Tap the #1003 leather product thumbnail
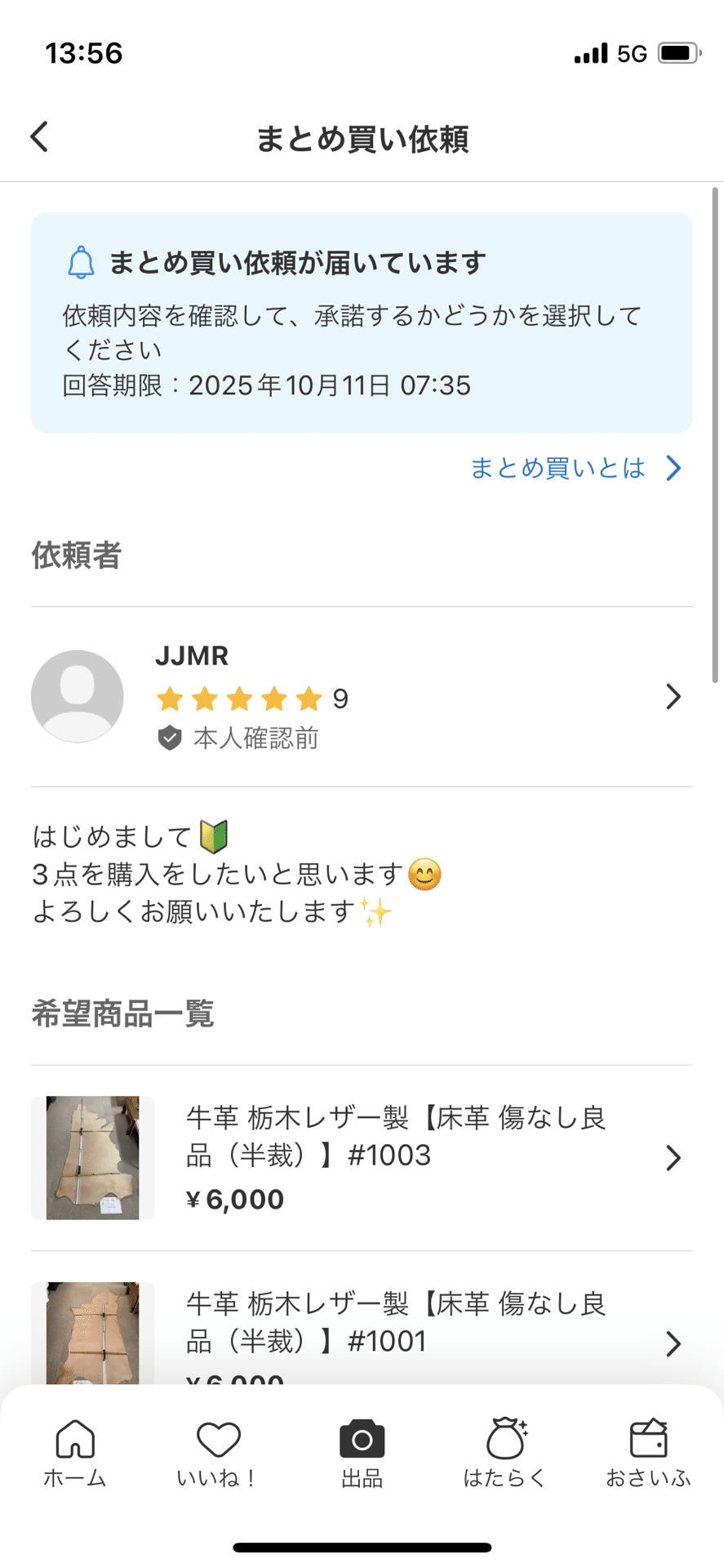Viewport: 724px width, 1568px height. 92,1157
